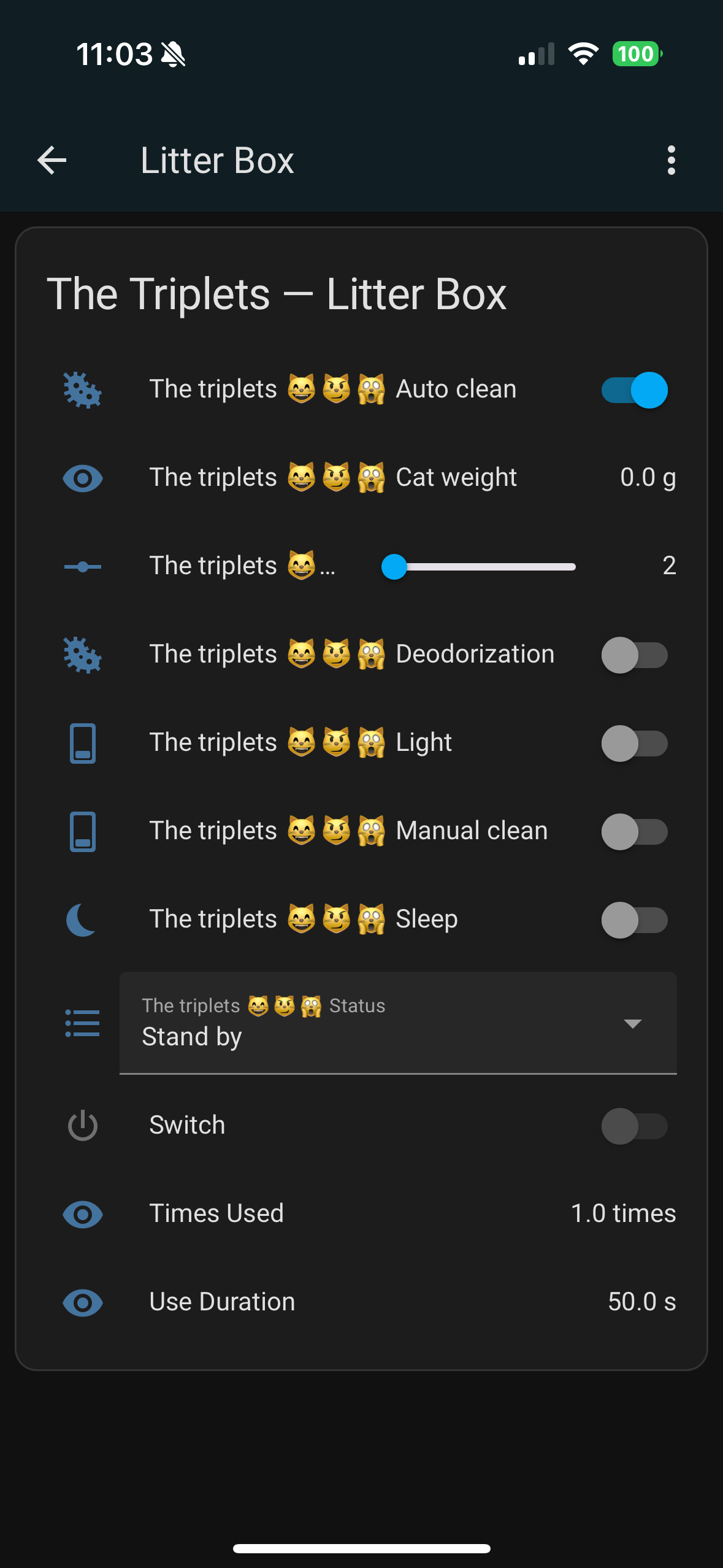Go back with the arrow icon
Screen dimensions: 723x1568
coord(52,161)
